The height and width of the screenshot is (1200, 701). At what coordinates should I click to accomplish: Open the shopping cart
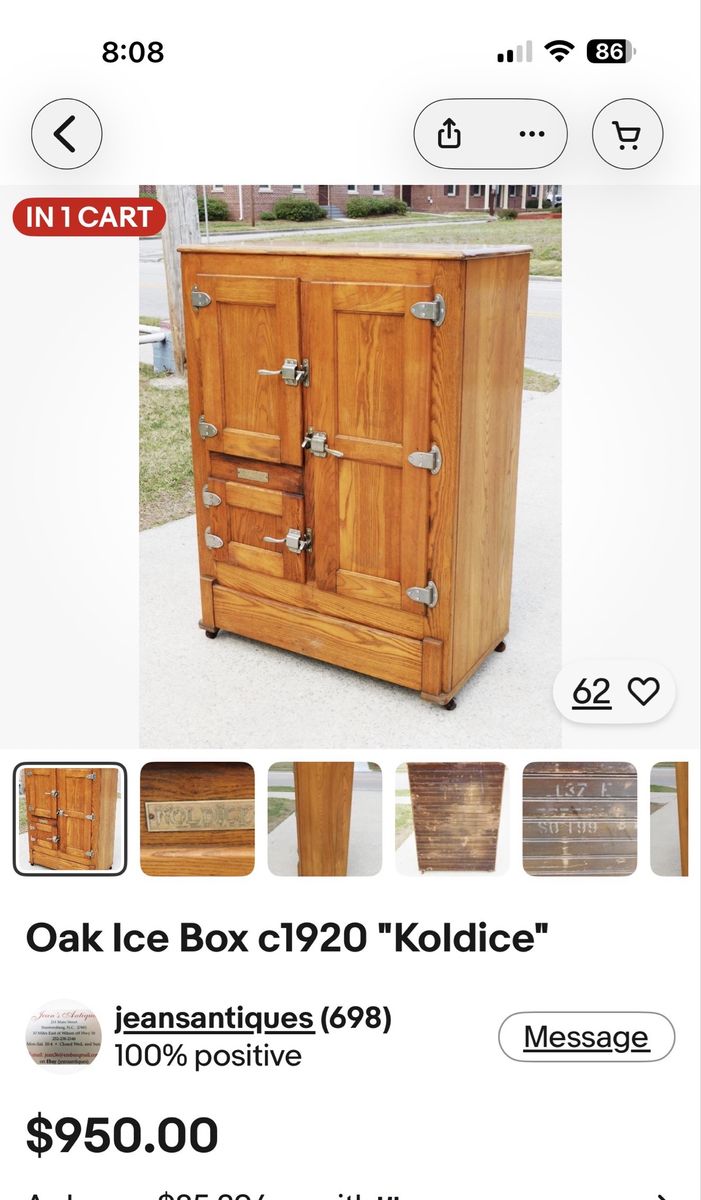[627, 133]
